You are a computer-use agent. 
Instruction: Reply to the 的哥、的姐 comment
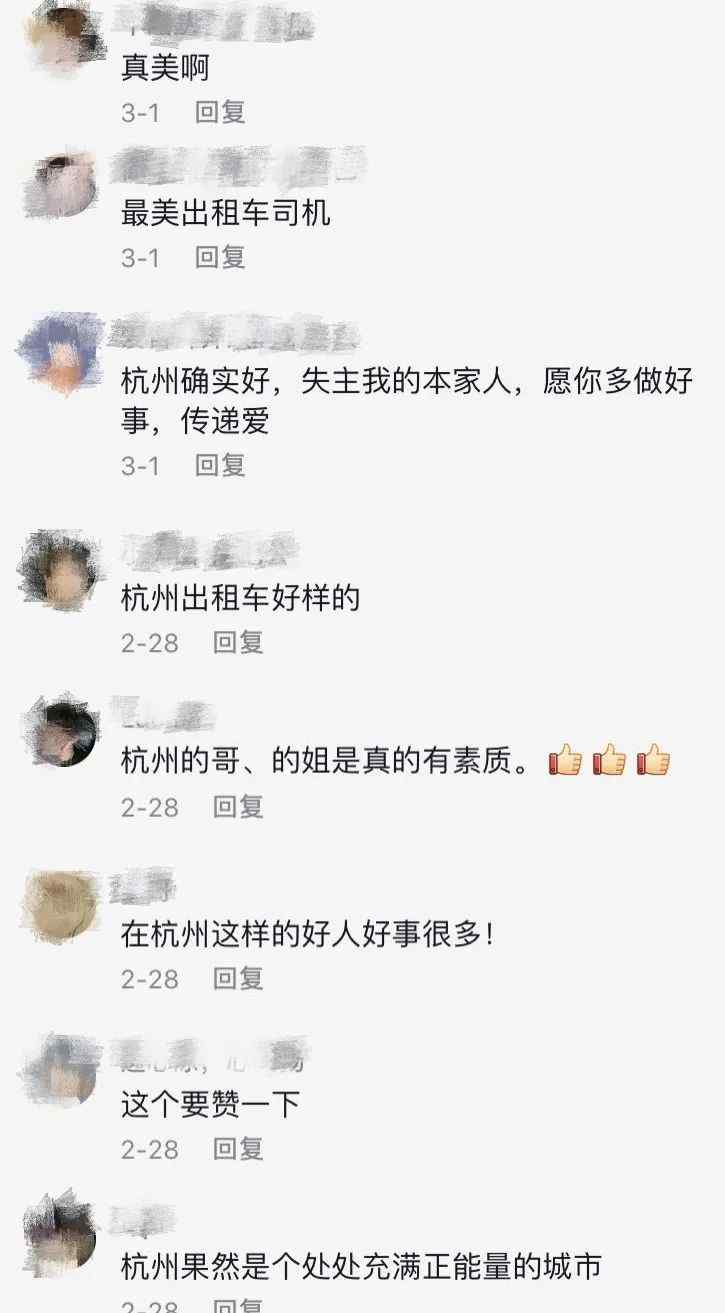coord(238,806)
